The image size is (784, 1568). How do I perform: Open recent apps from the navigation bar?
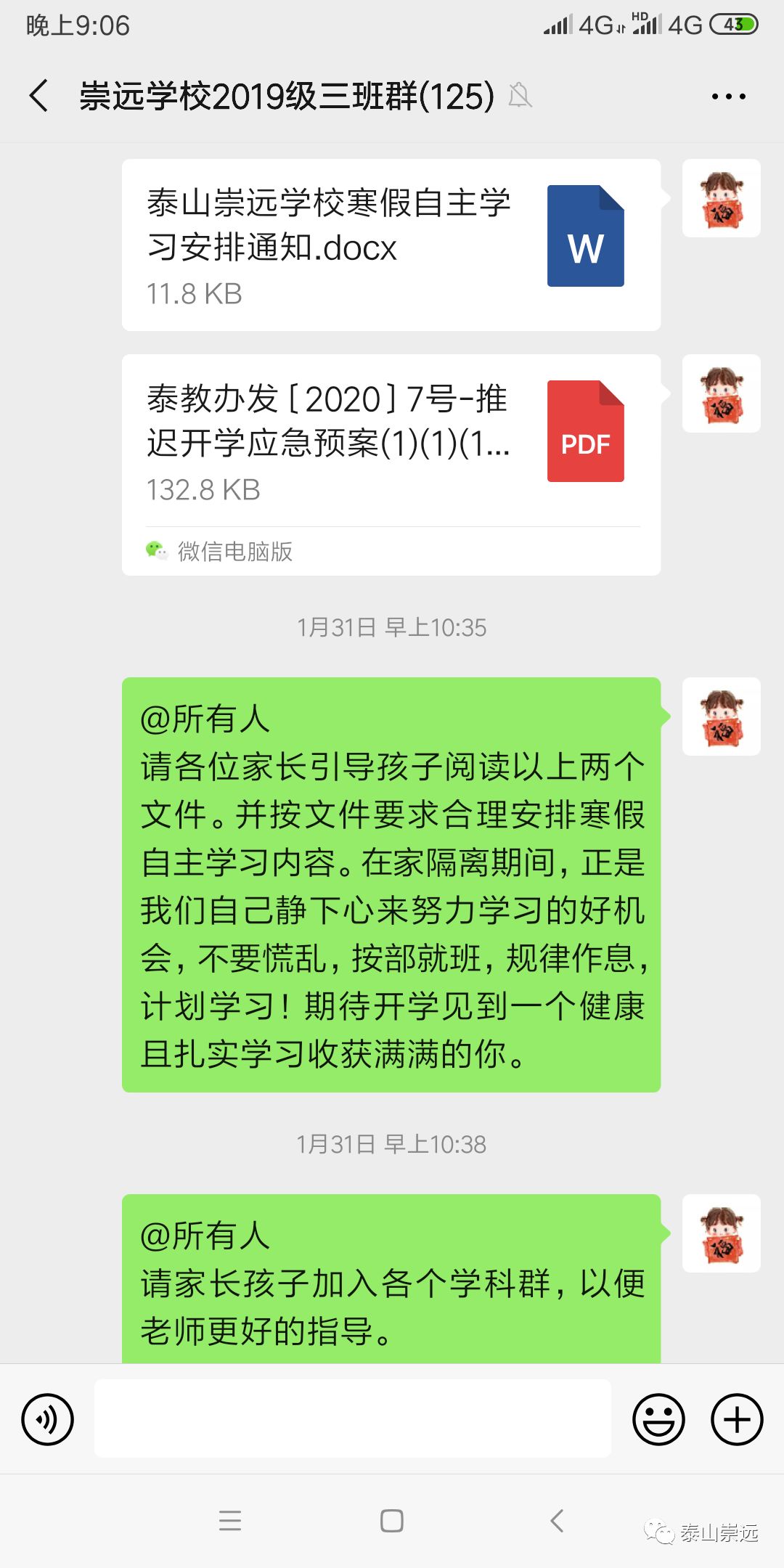tap(230, 1520)
